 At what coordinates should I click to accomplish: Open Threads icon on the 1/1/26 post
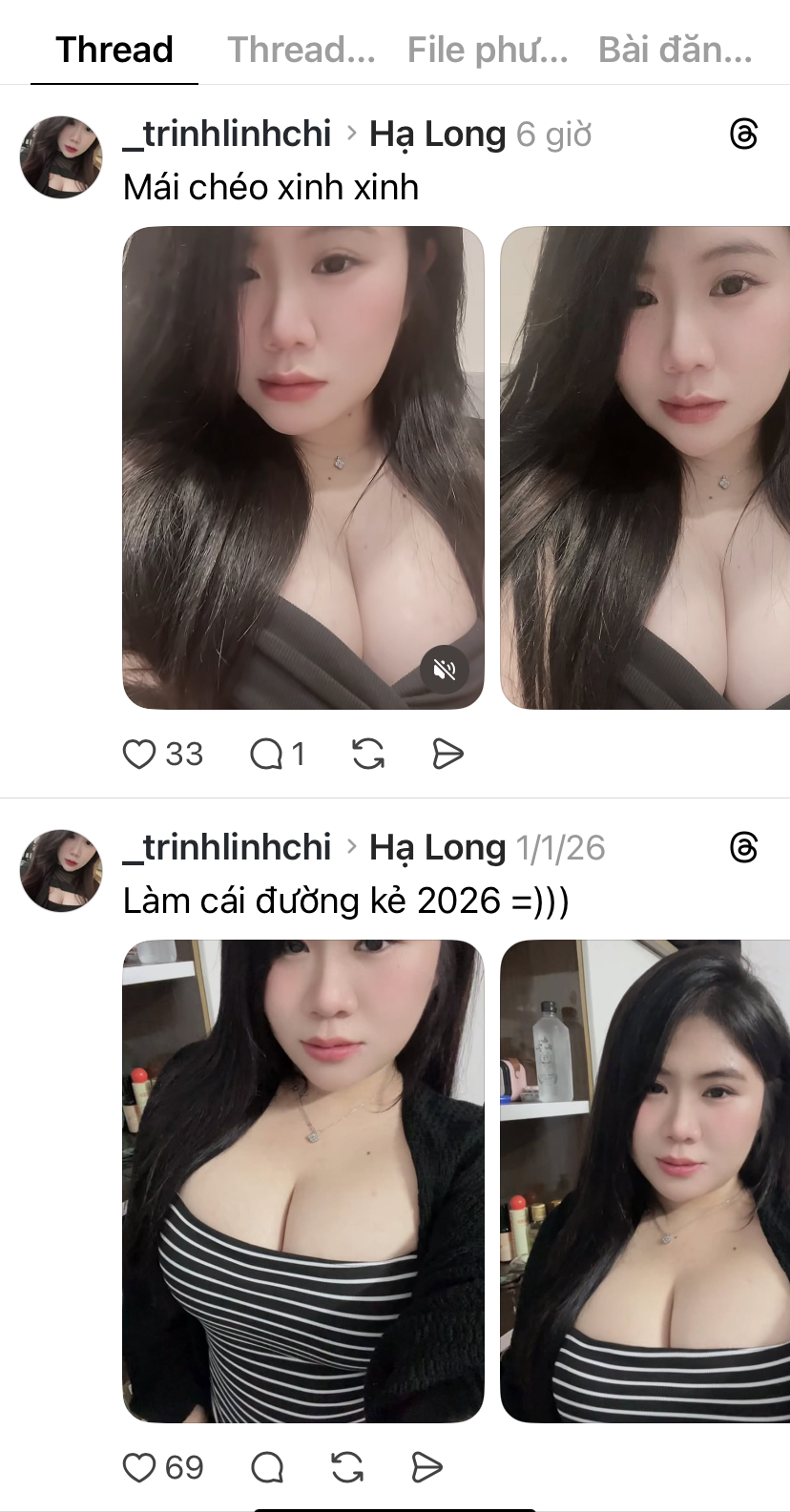(x=743, y=847)
